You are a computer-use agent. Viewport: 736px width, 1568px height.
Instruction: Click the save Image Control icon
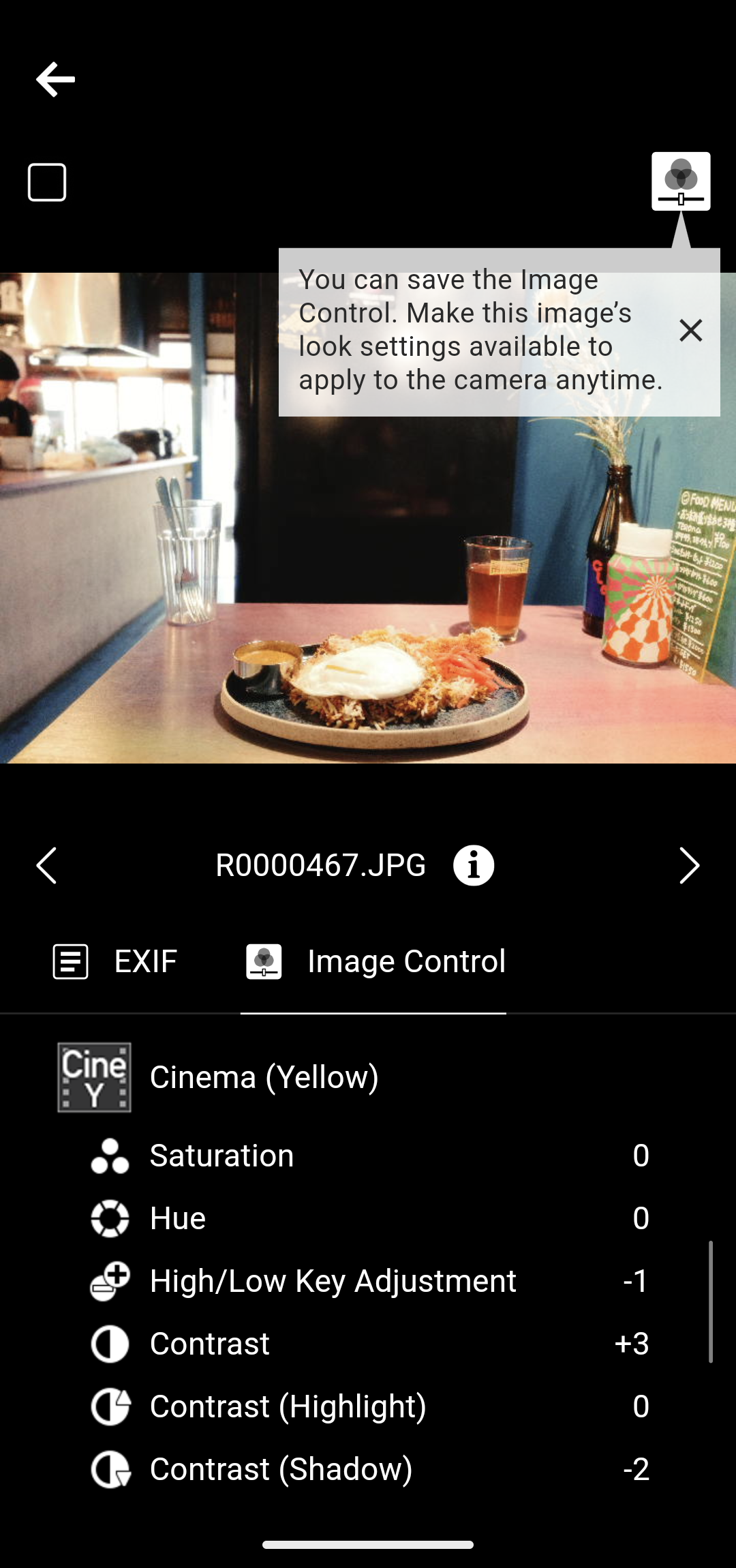(681, 181)
